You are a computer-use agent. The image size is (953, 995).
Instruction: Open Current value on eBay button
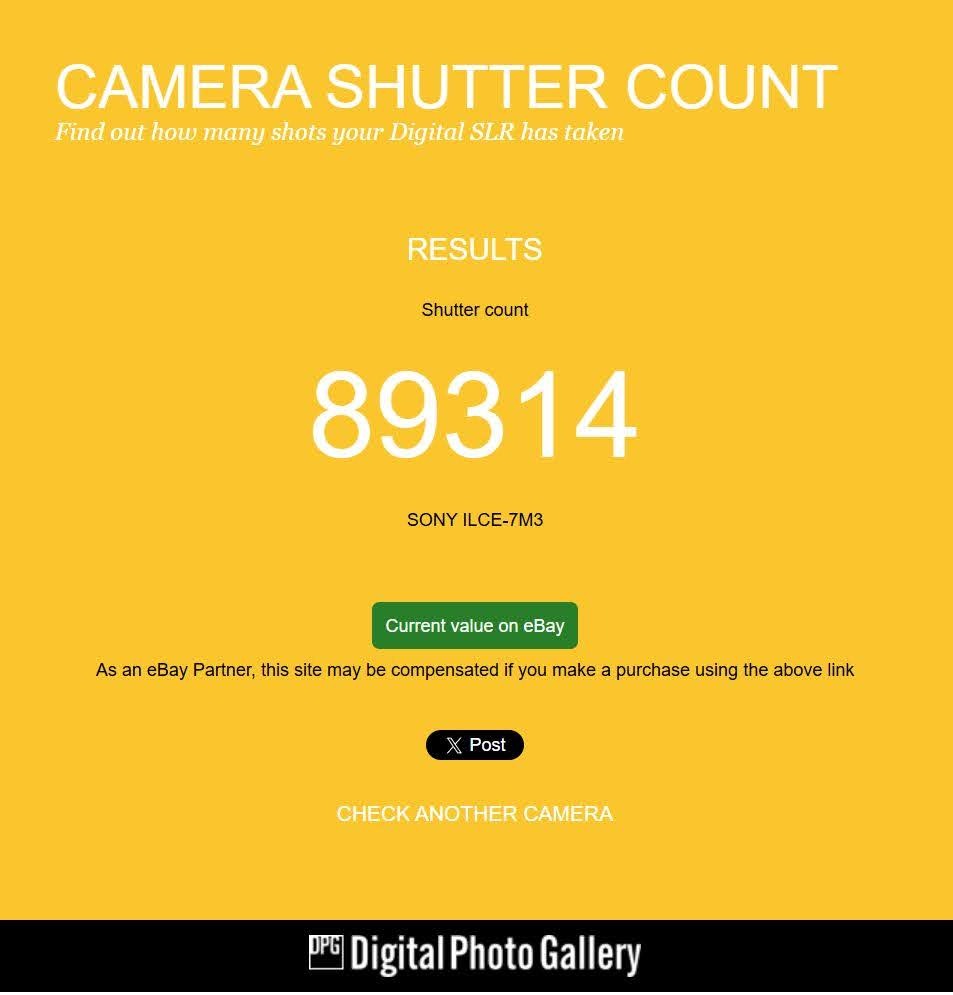(x=474, y=626)
